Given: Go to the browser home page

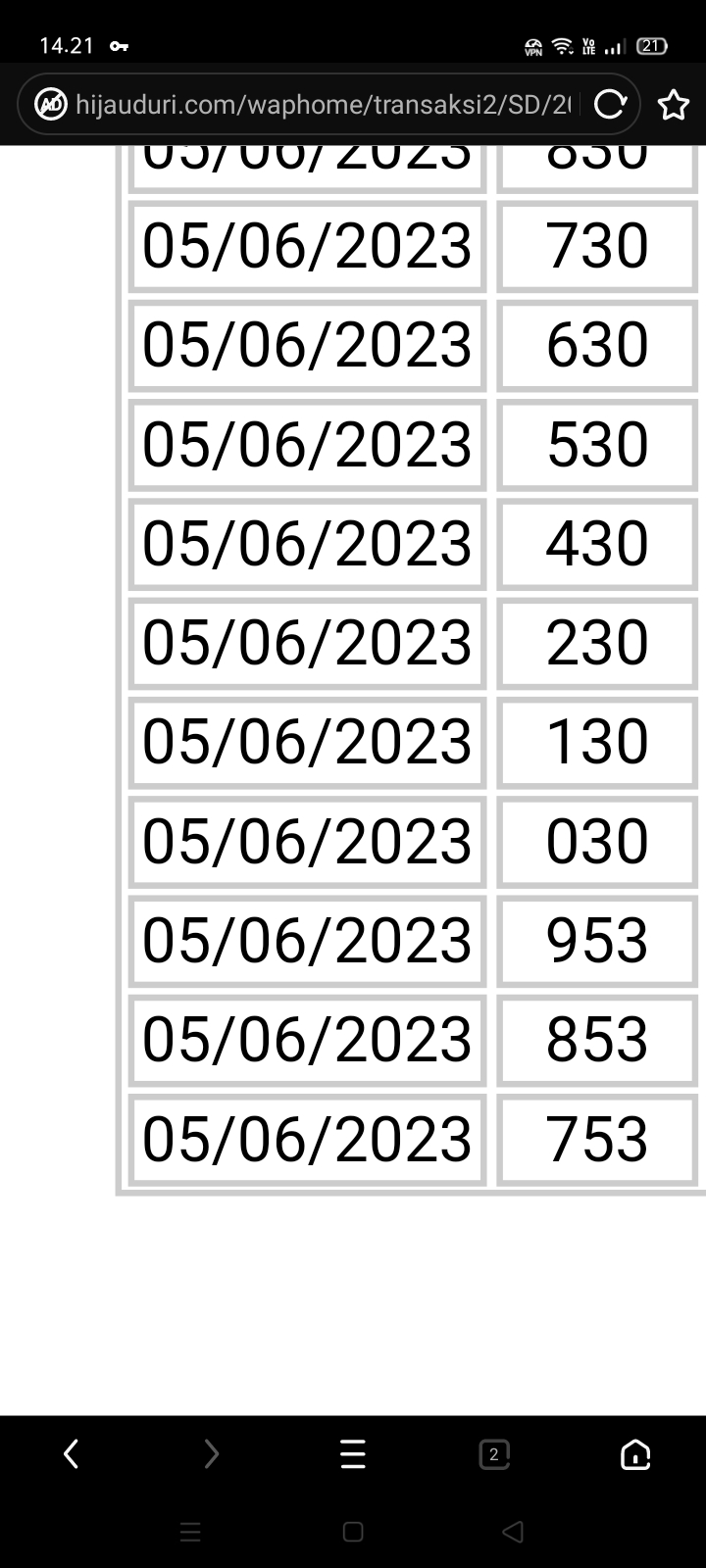Looking at the screenshot, I should 635,1454.
